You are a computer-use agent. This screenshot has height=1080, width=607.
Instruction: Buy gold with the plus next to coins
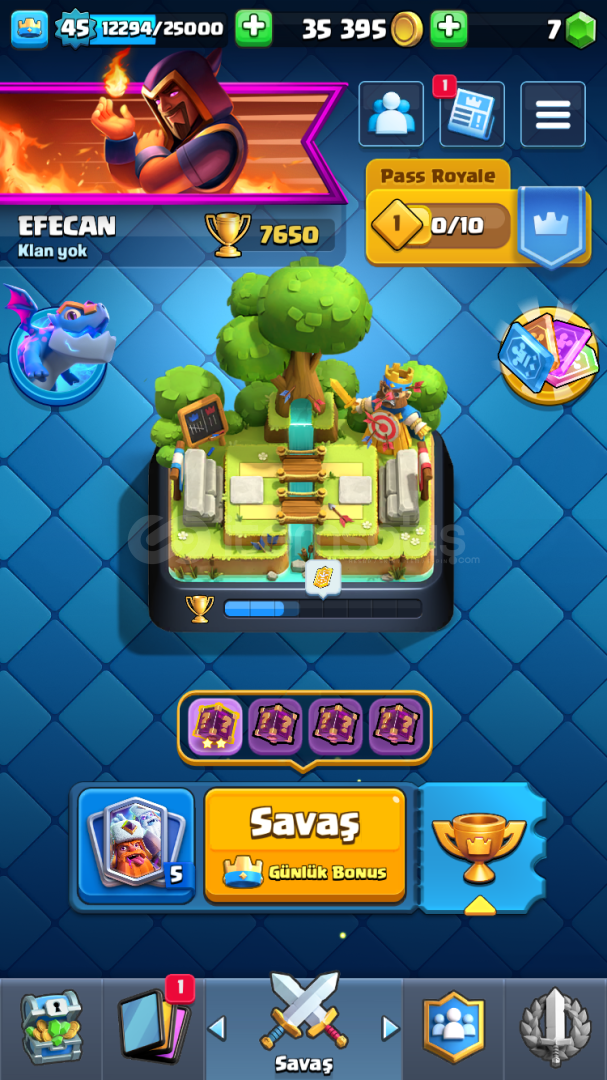(449, 28)
